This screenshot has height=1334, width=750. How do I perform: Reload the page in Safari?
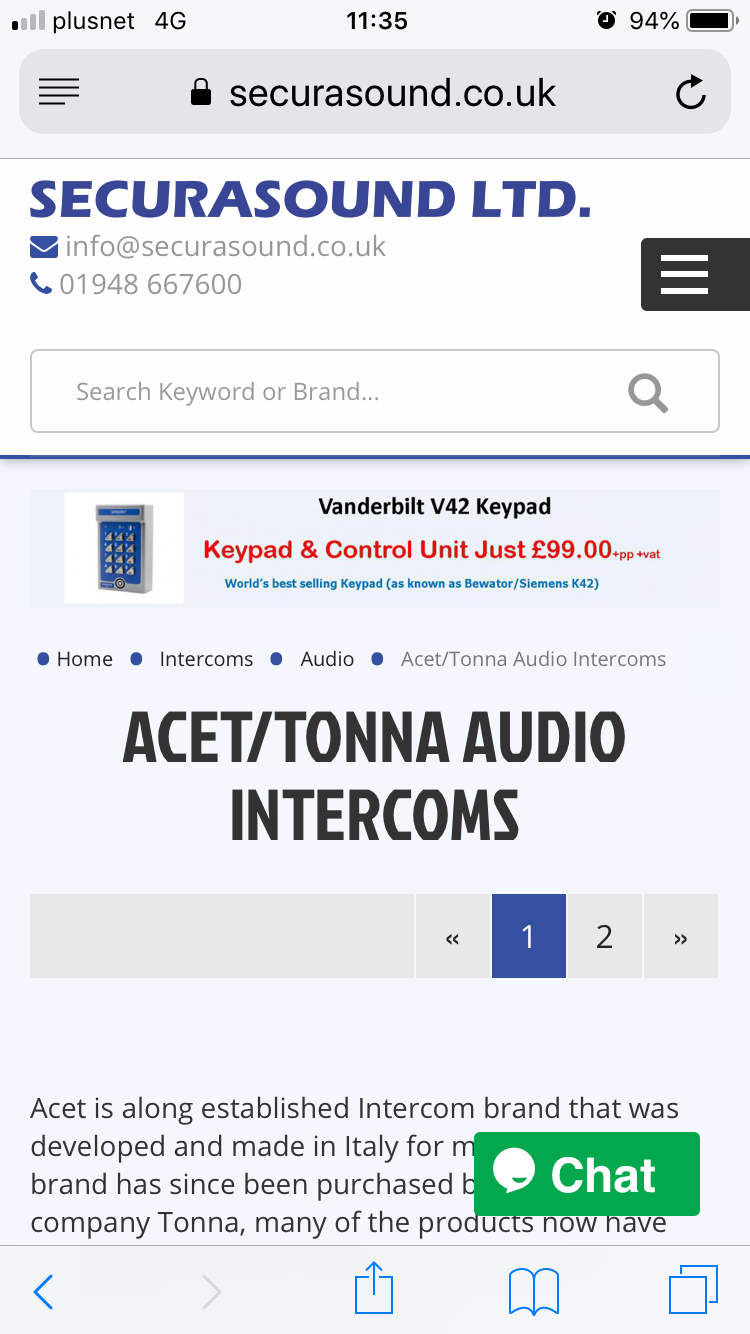pyautogui.click(x=691, y=93)
